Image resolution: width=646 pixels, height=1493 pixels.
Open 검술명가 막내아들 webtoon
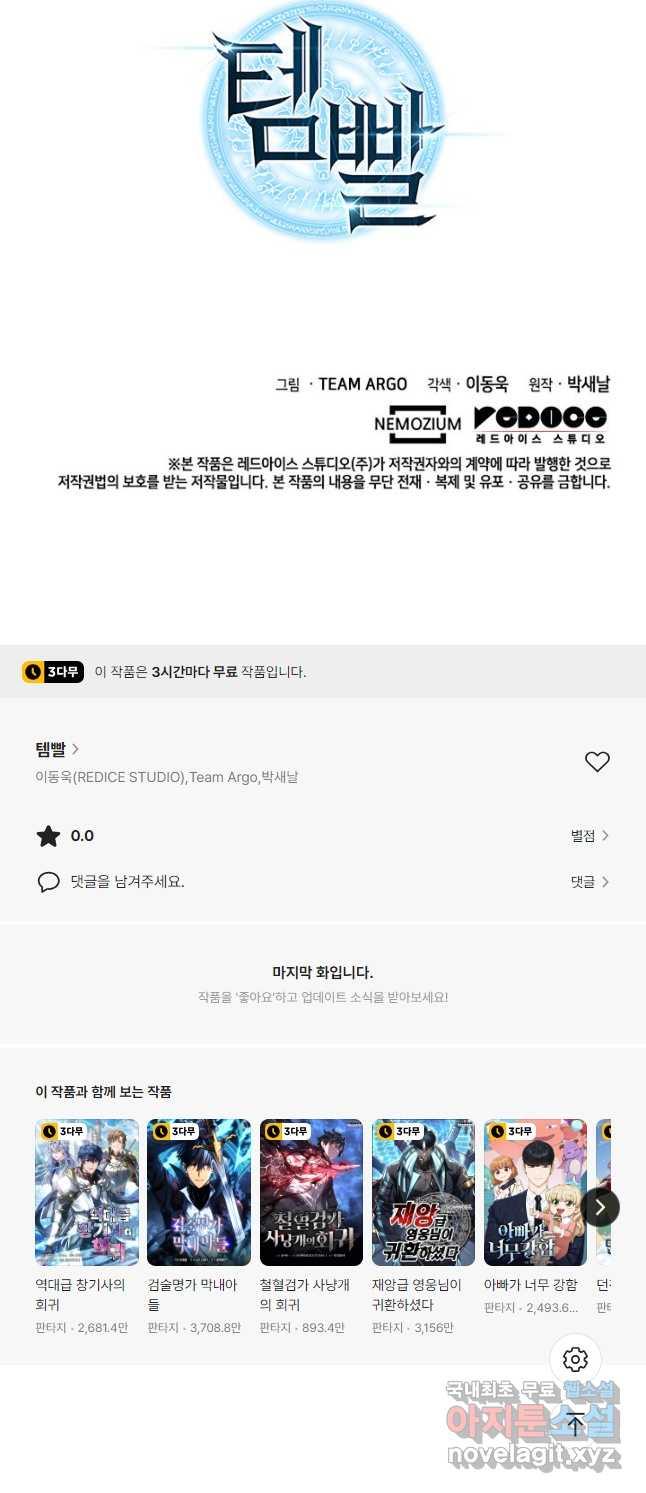[199, 1192]
